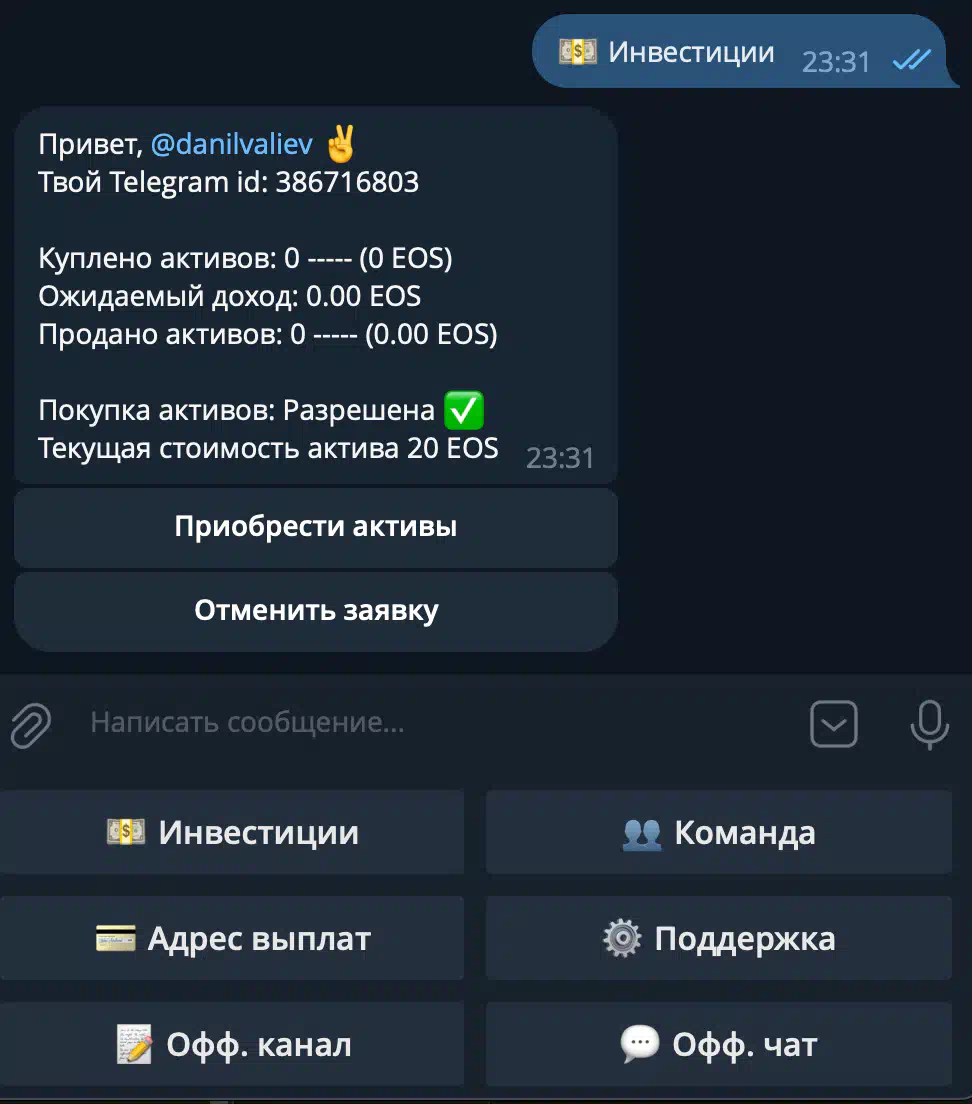
Task: Open the Команда section
Action: (718, 832)
